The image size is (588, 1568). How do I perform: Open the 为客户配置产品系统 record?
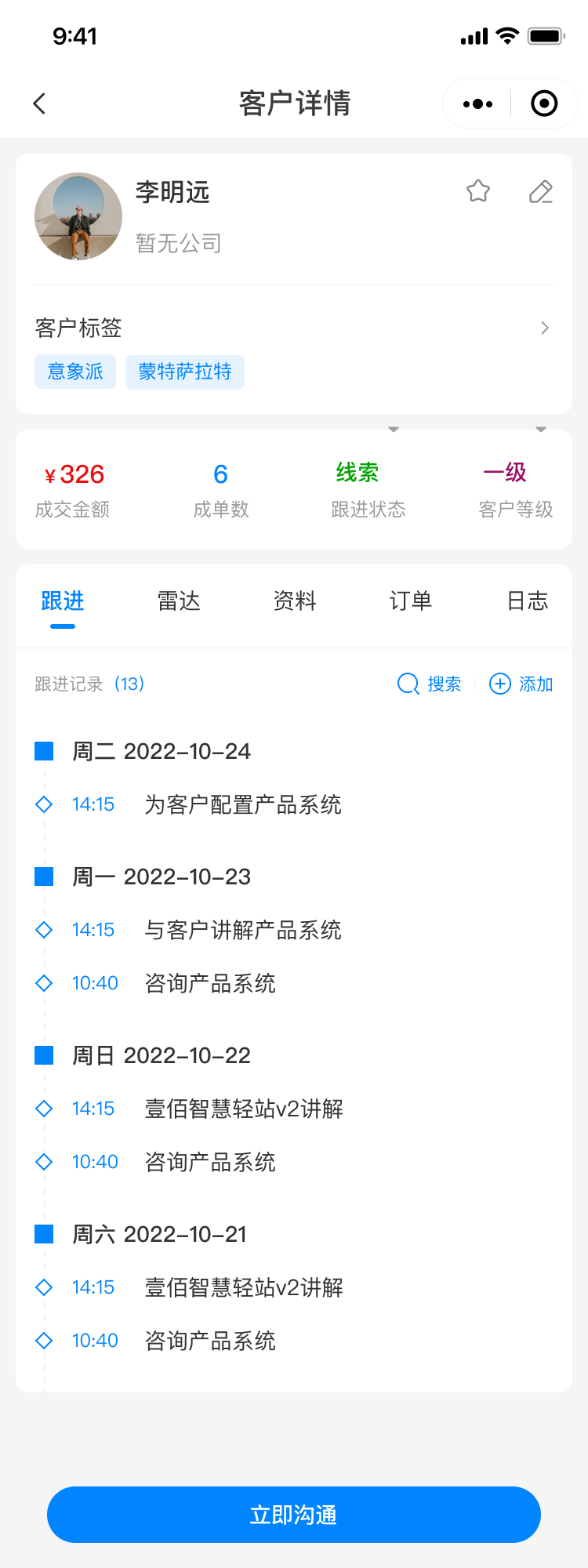click(243, 804)
